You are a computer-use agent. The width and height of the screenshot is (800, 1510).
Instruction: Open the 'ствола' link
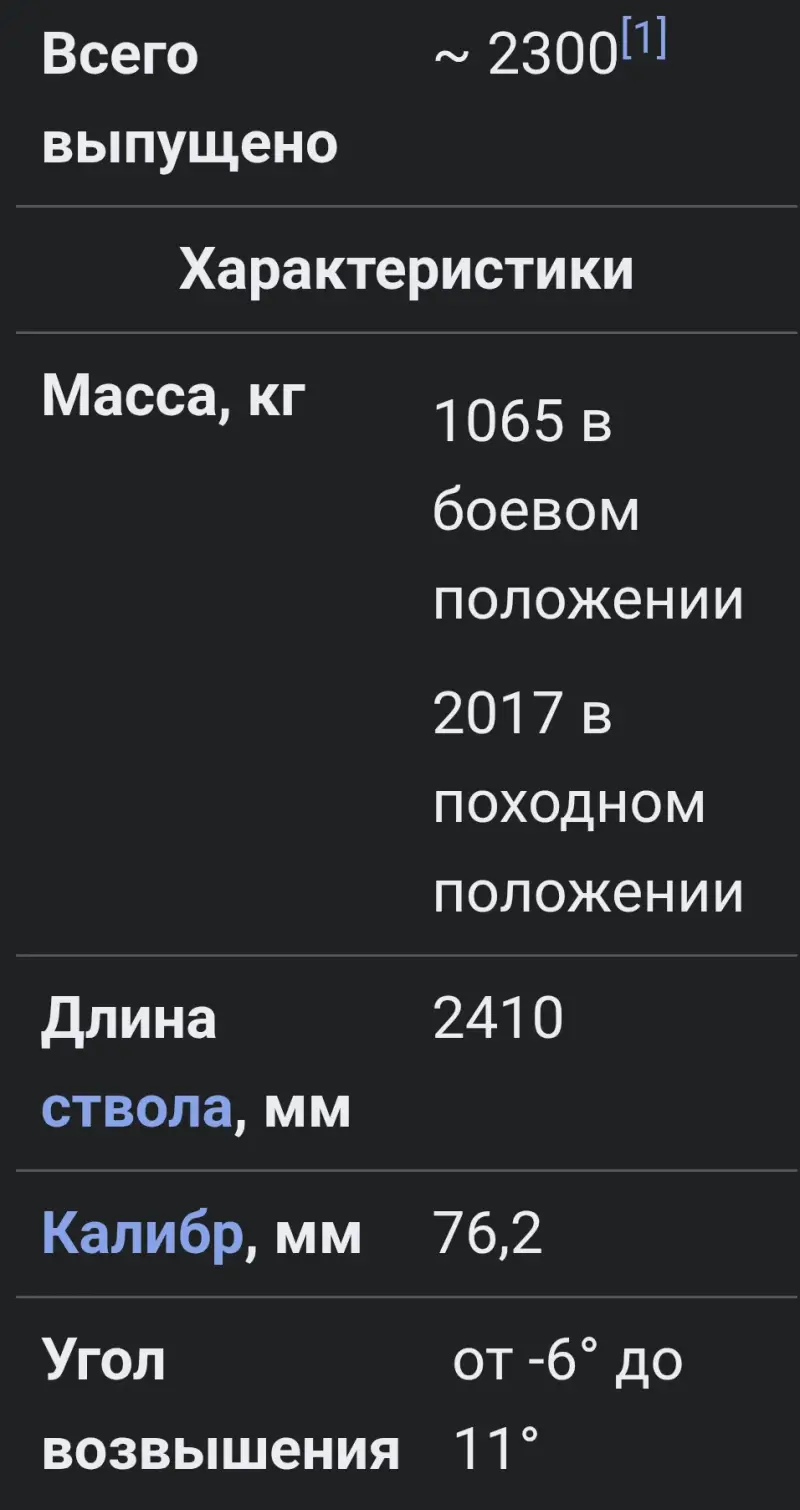tap(136, 1108)
